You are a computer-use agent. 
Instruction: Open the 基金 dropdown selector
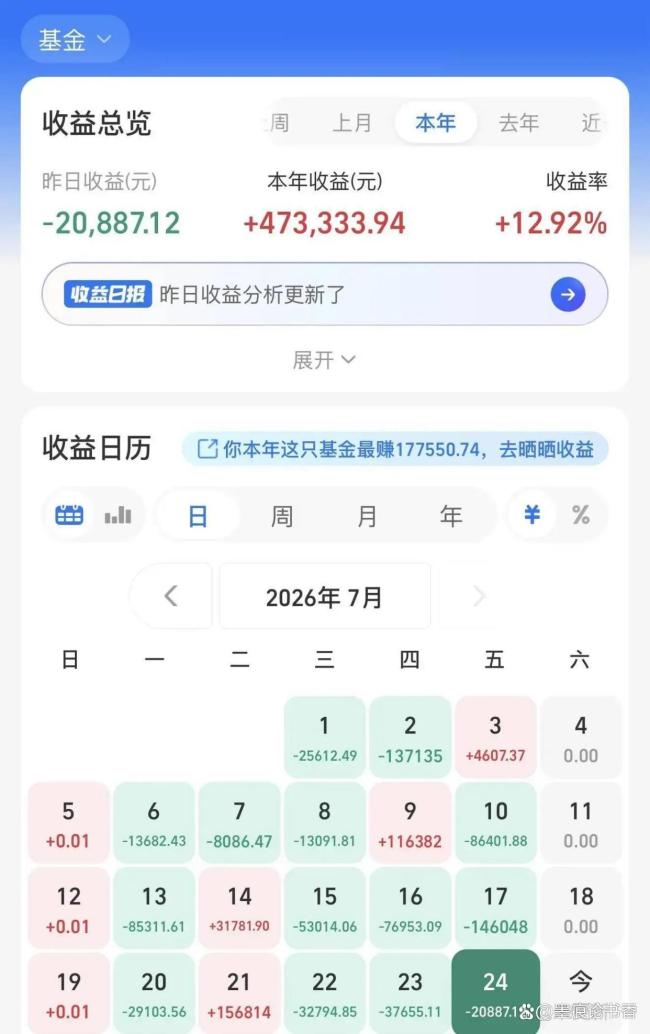(74, 40)
